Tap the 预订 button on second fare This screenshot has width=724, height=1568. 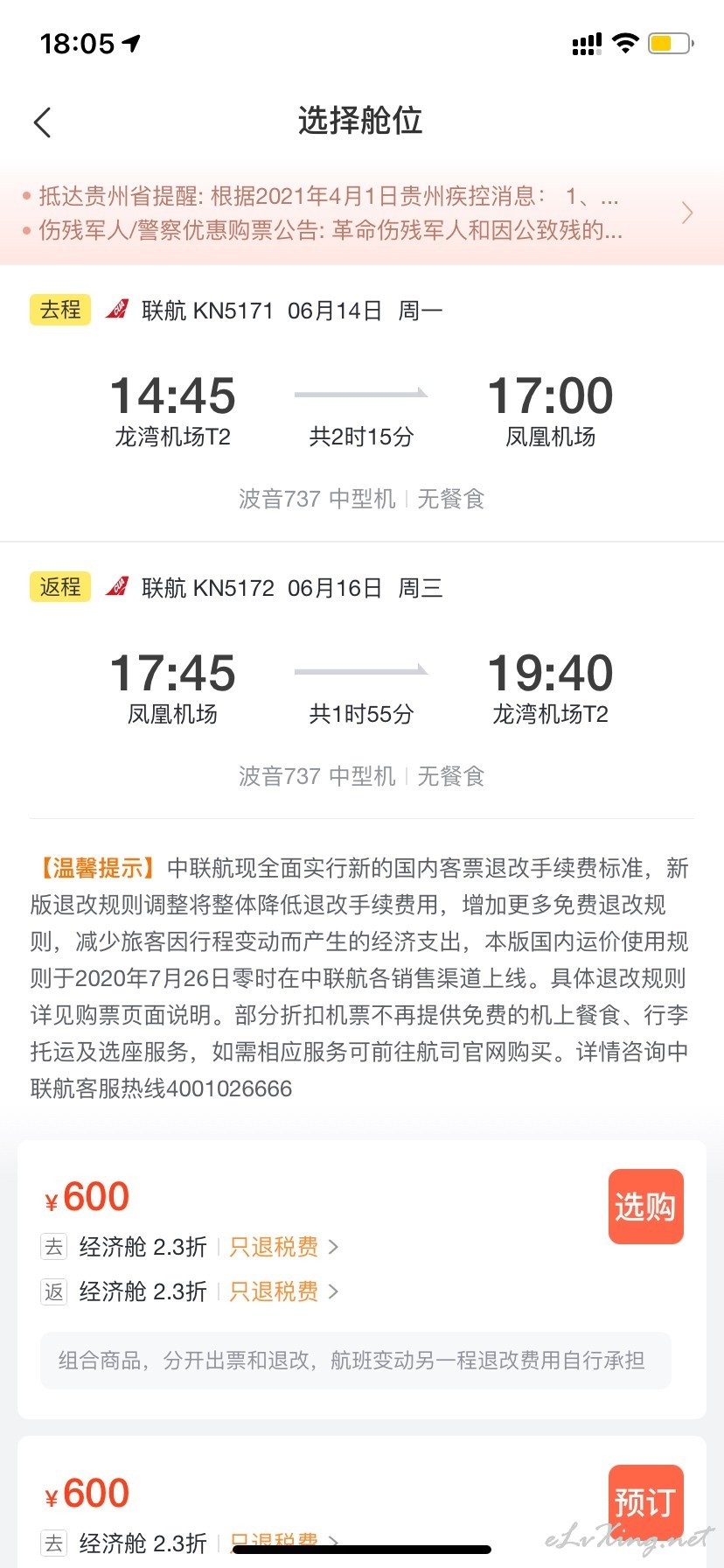point(645,1501)
